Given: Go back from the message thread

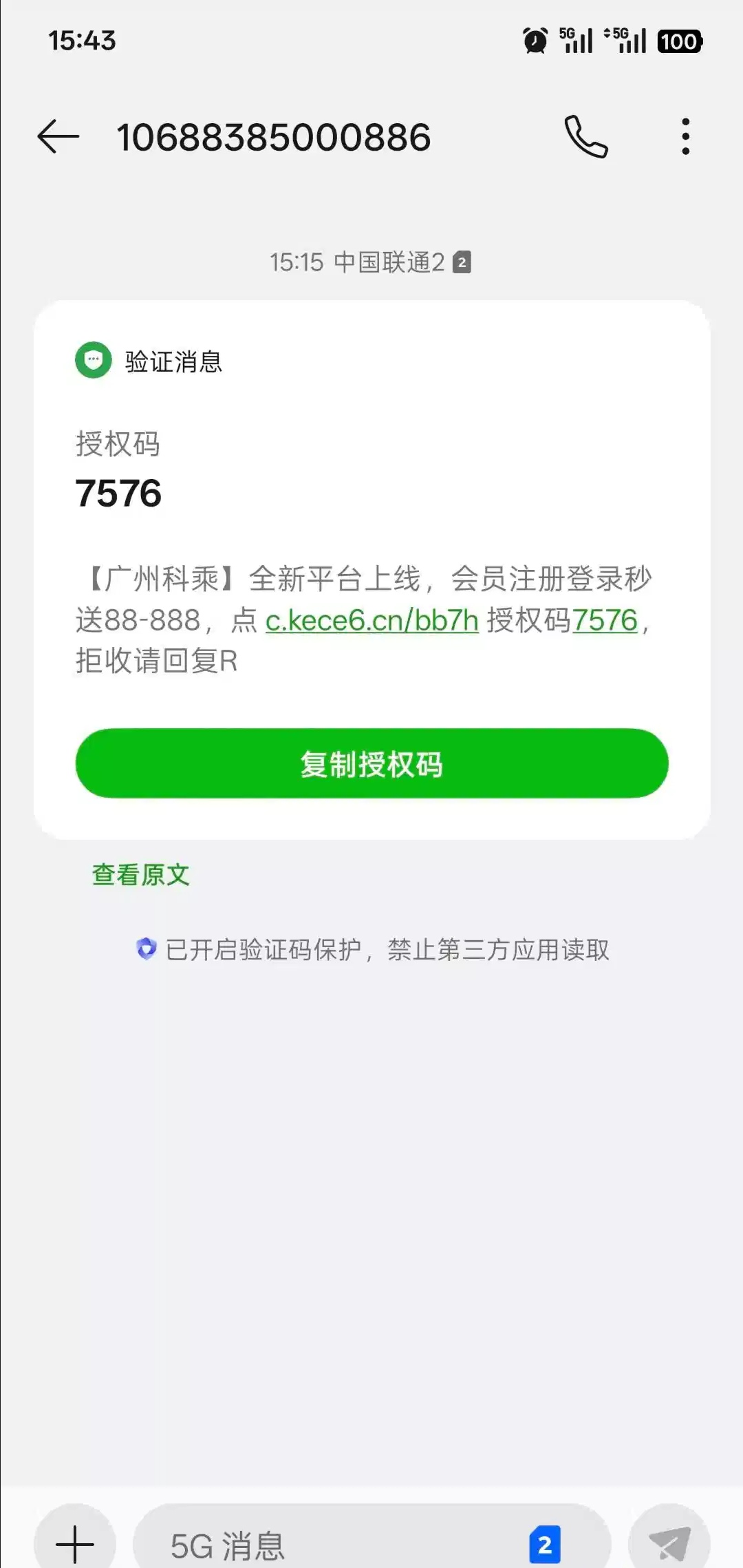Looking at the screenshot, I should tap(58, 136).
